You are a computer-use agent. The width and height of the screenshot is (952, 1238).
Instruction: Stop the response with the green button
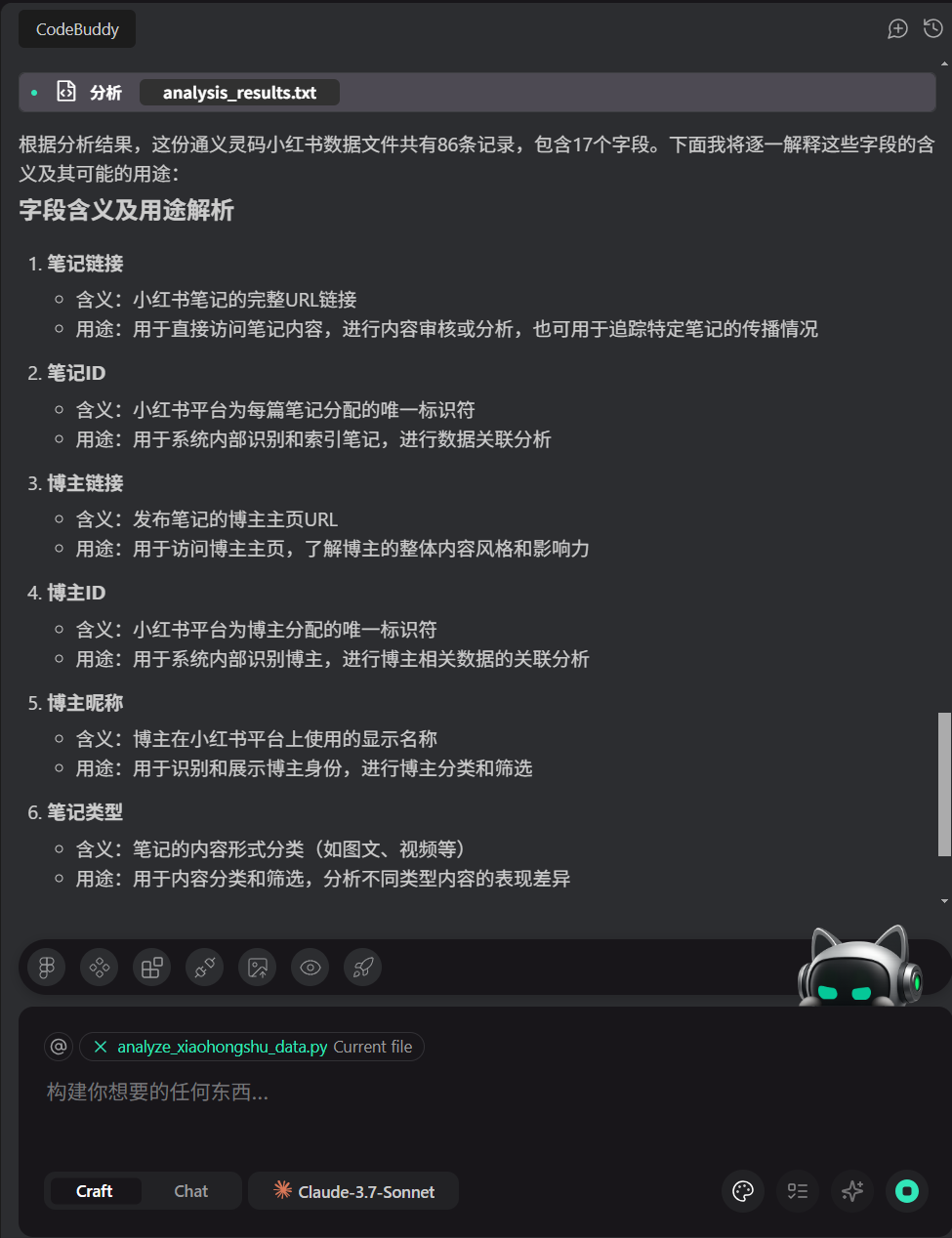pyautogui.click(x=907, y=1191)
